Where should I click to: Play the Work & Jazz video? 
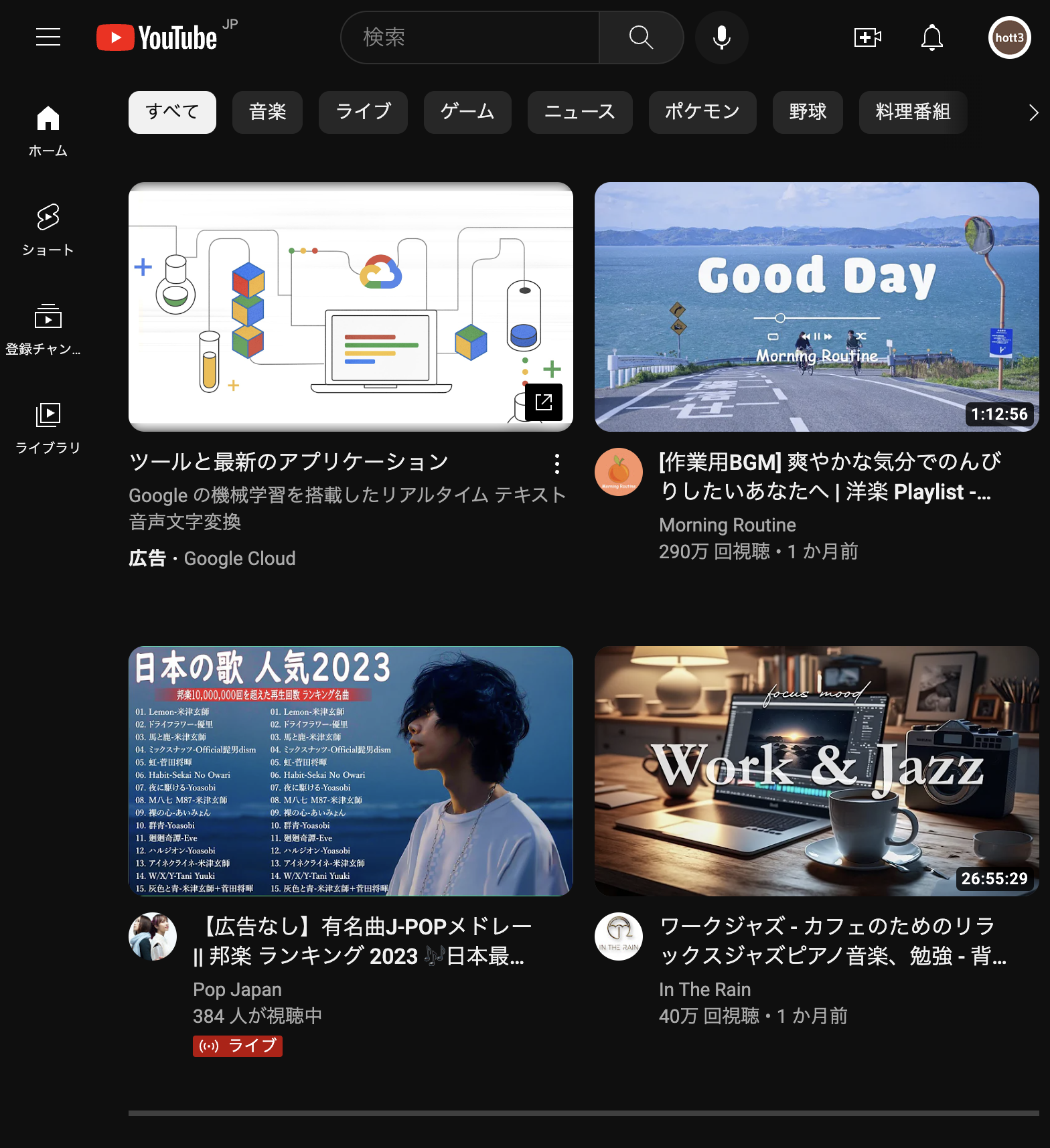(816, 770)
